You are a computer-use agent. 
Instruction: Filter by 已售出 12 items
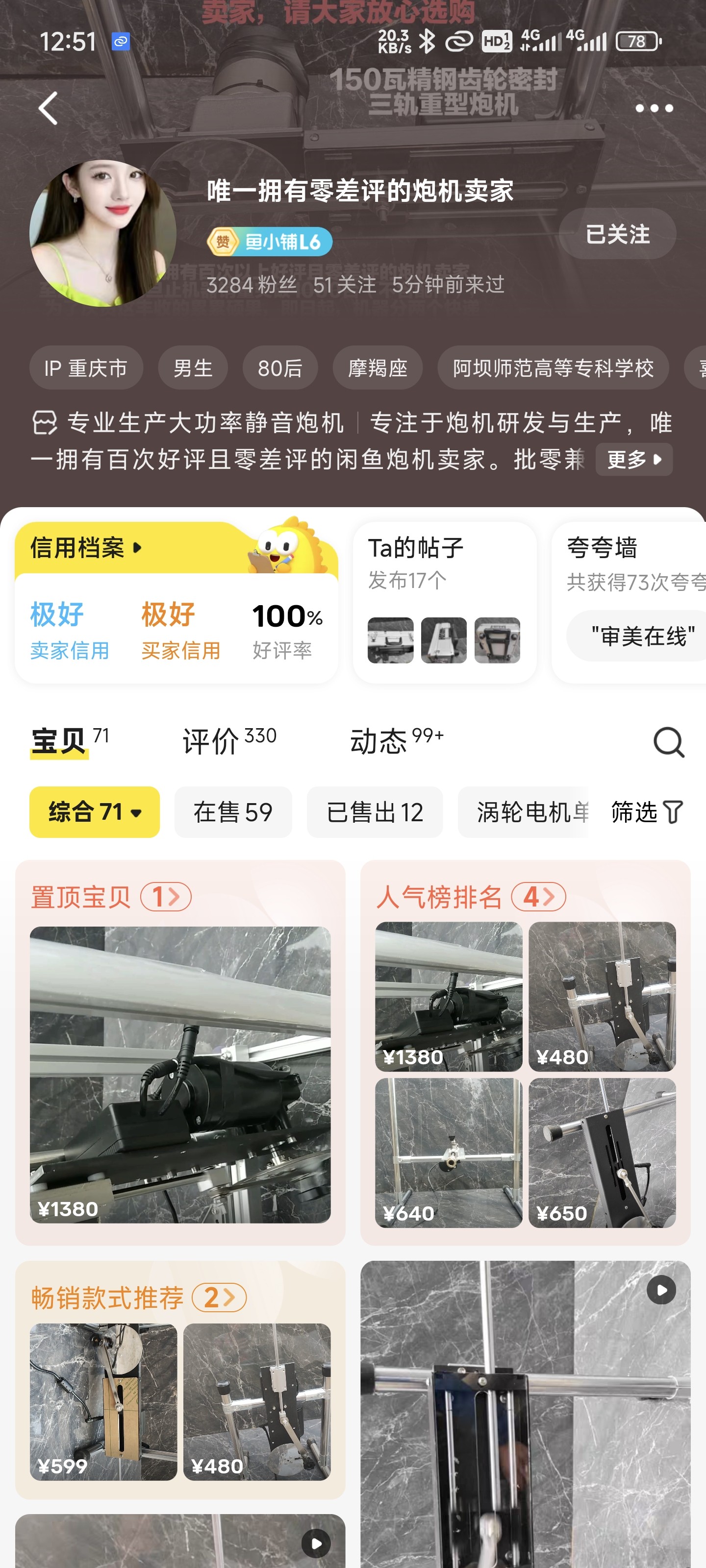(374, 812)
